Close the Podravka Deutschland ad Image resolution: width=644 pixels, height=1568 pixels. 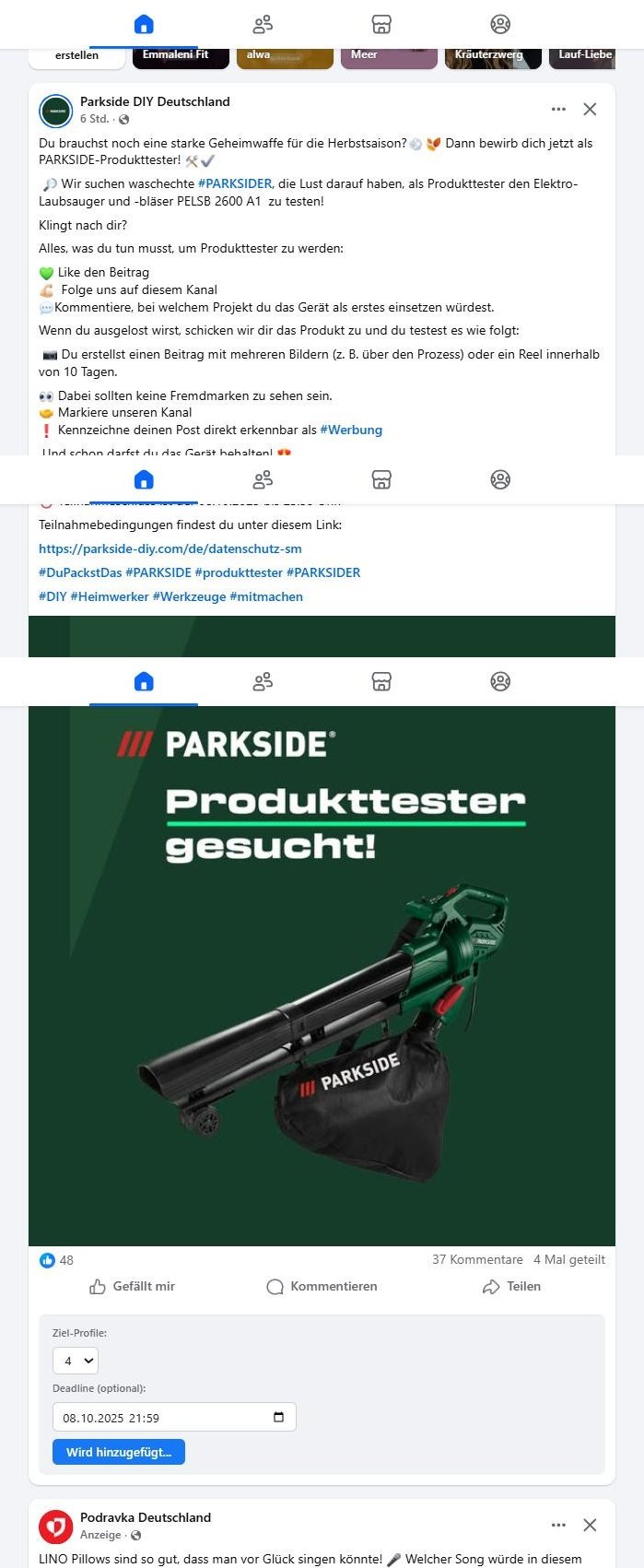click(590, 1525)
